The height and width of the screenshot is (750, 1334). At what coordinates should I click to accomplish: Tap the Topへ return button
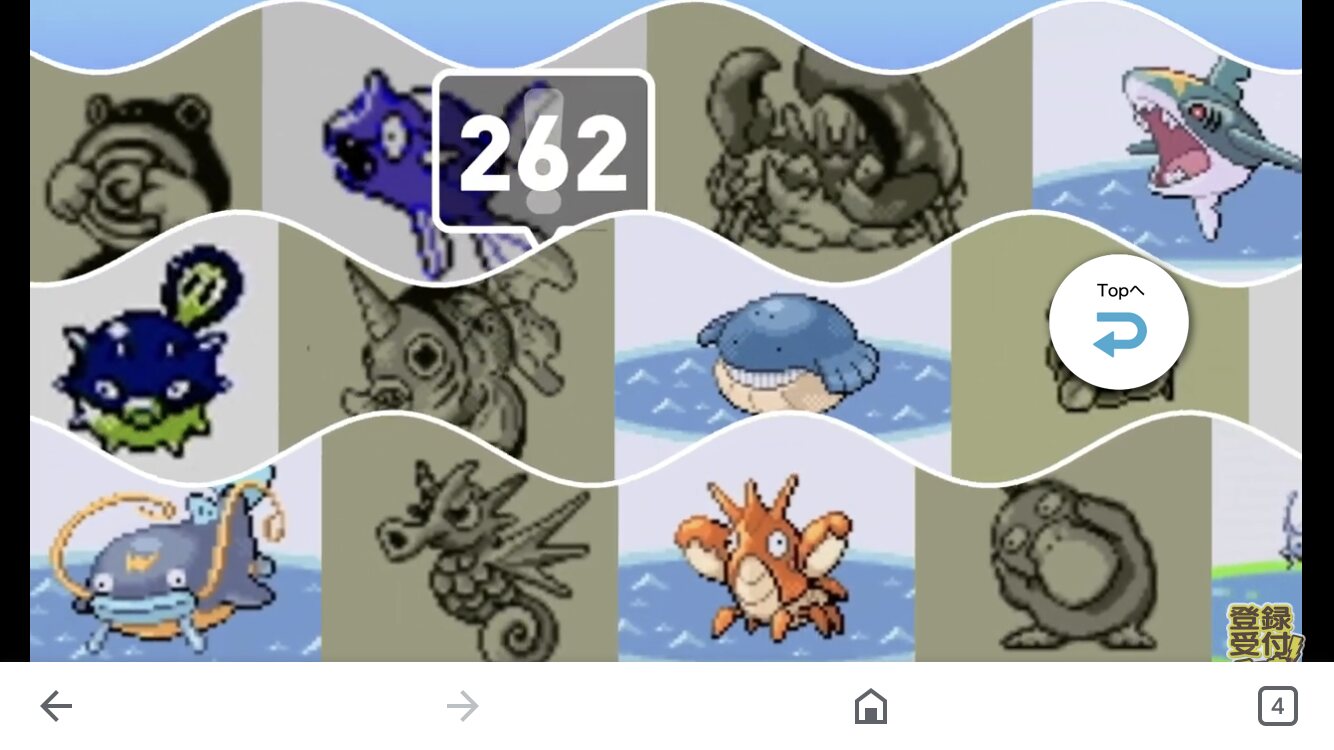coord(1118,322)
